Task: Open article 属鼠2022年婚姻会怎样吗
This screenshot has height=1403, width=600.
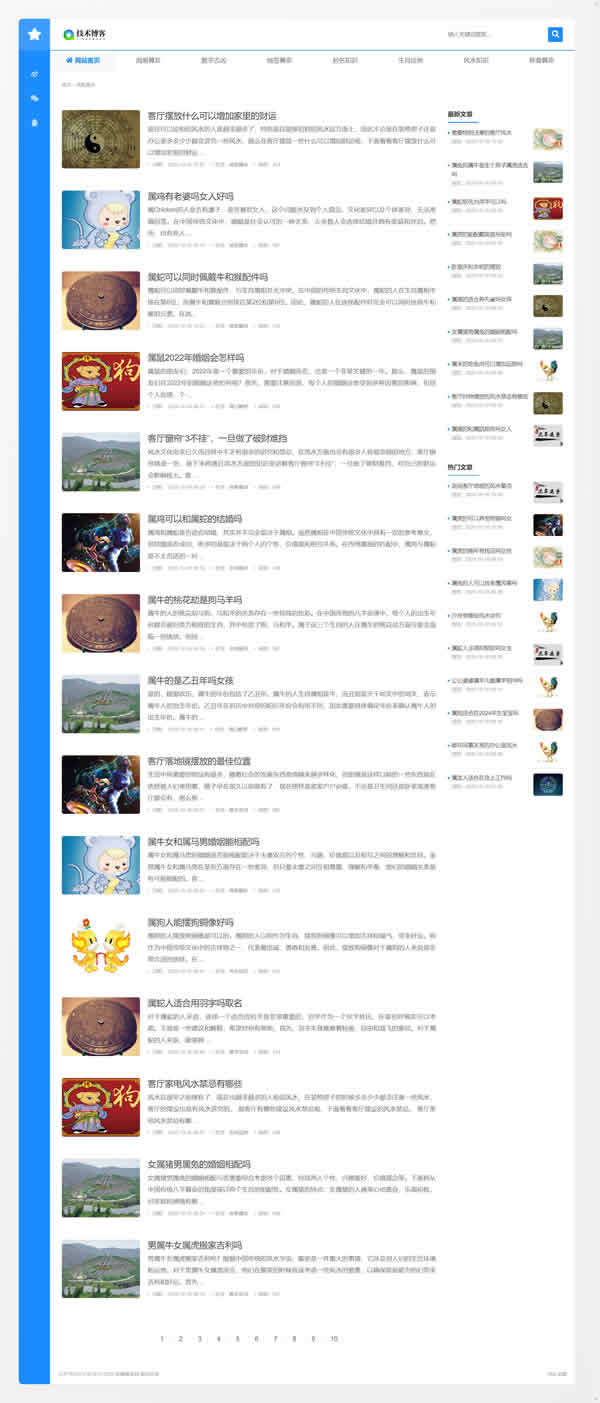Action: point(195,357)
